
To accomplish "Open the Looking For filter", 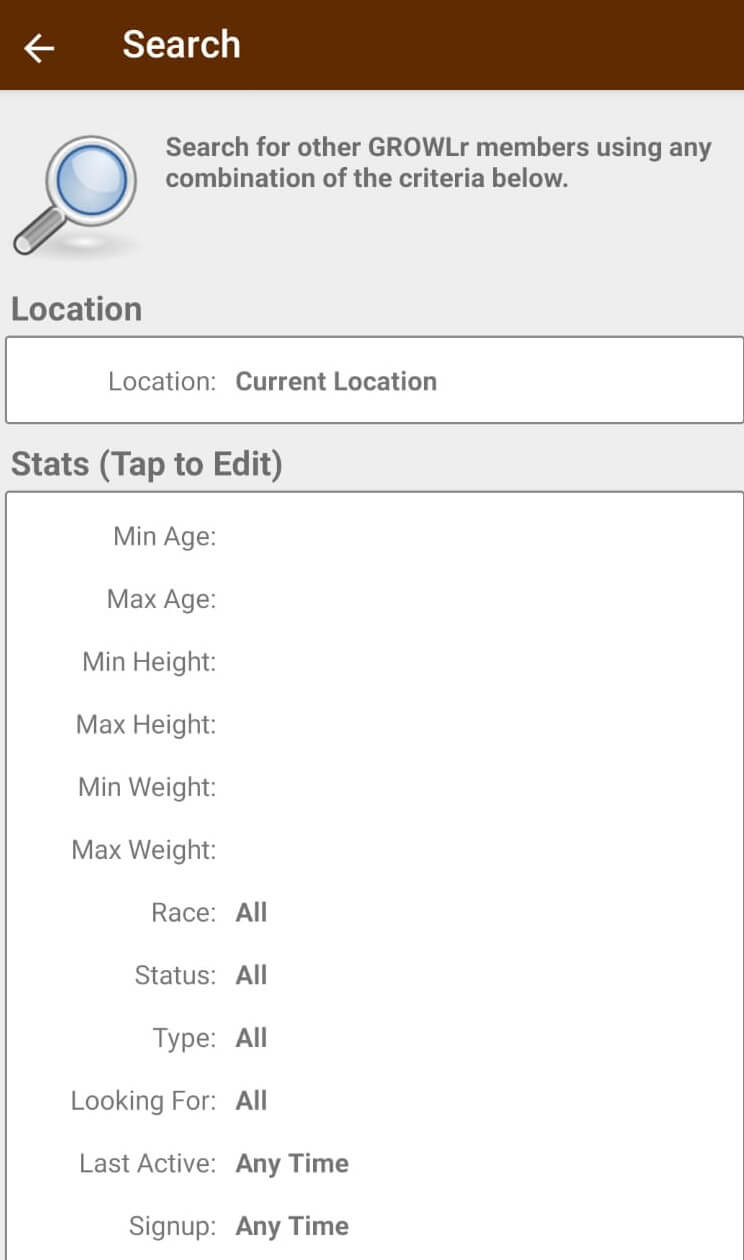I will 374,1100.
